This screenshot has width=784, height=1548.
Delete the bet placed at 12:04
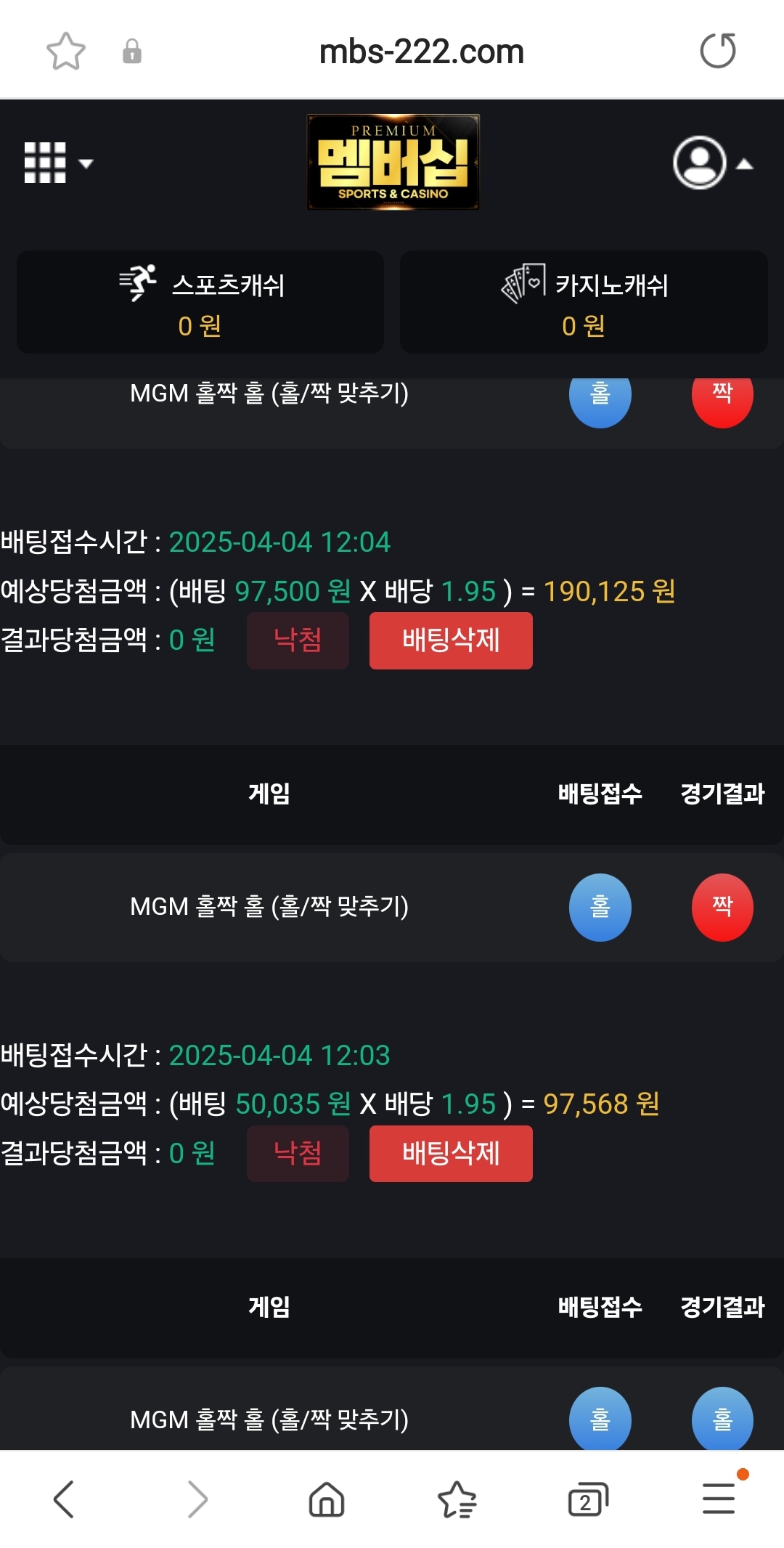[451, 640]
